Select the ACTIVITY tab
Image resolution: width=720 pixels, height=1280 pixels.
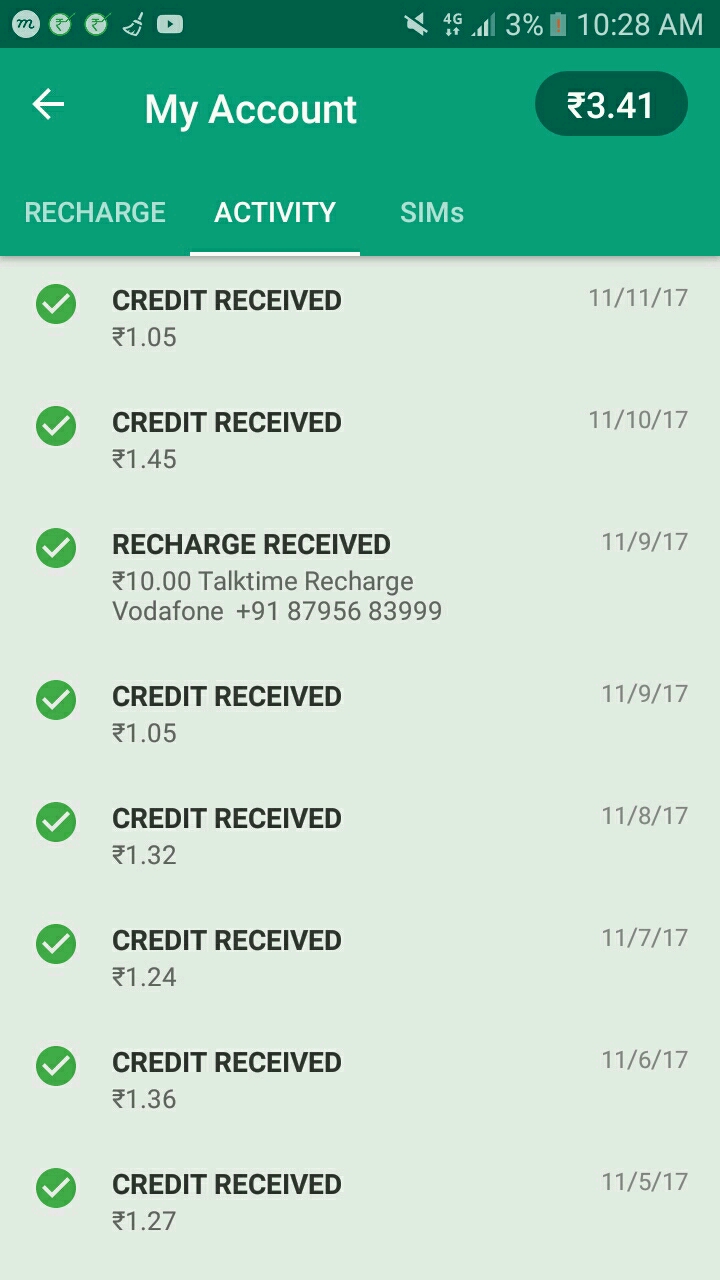(x=275, y=212)
